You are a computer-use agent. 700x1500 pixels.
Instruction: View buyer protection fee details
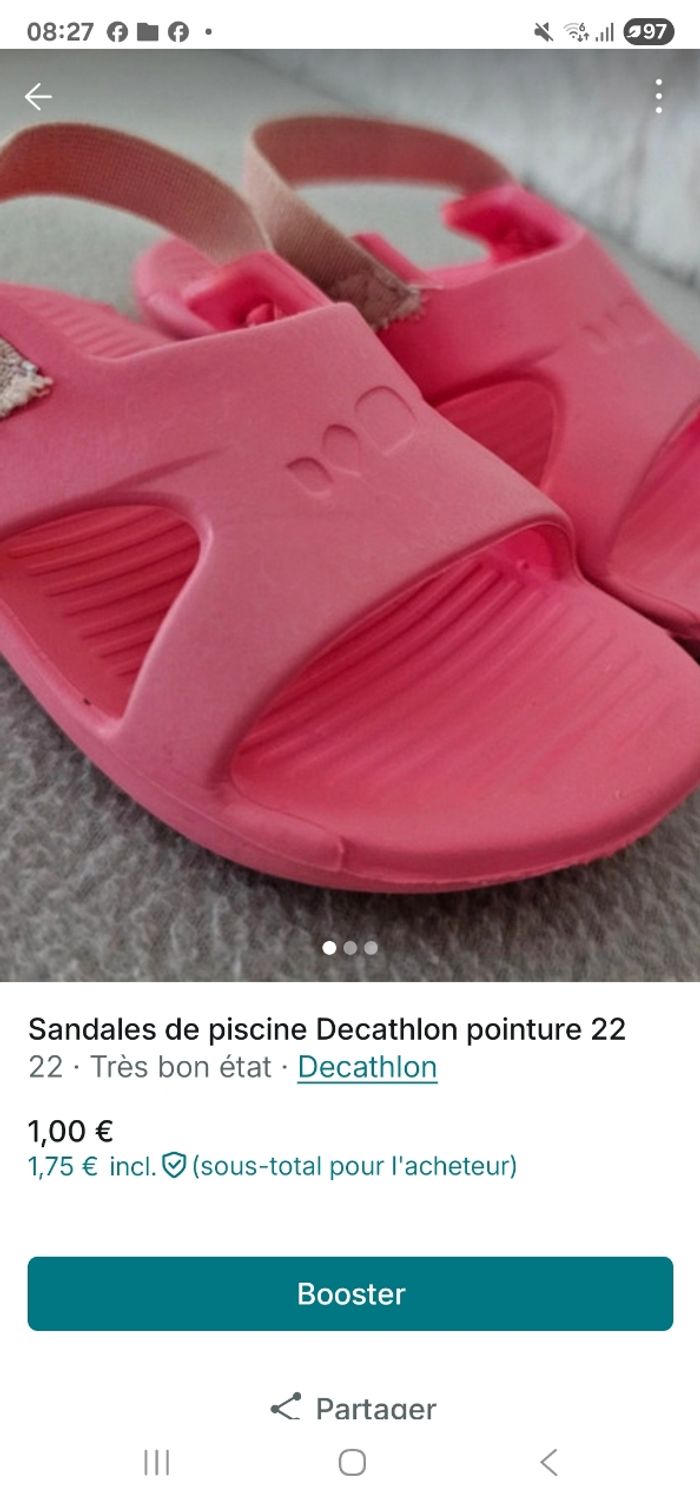coord(174,1165)
